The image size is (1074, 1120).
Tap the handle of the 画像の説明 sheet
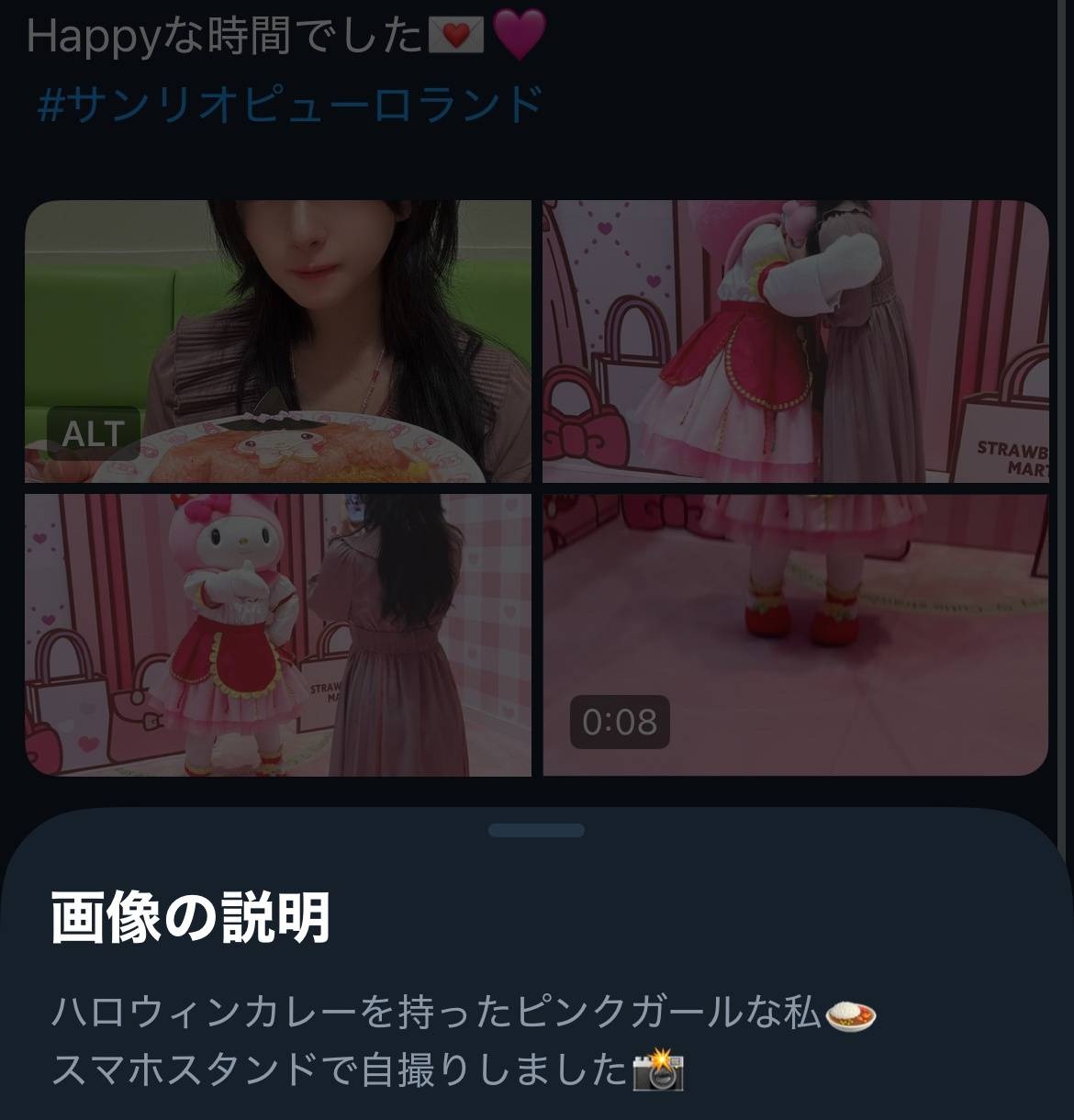tap(536, 831)
